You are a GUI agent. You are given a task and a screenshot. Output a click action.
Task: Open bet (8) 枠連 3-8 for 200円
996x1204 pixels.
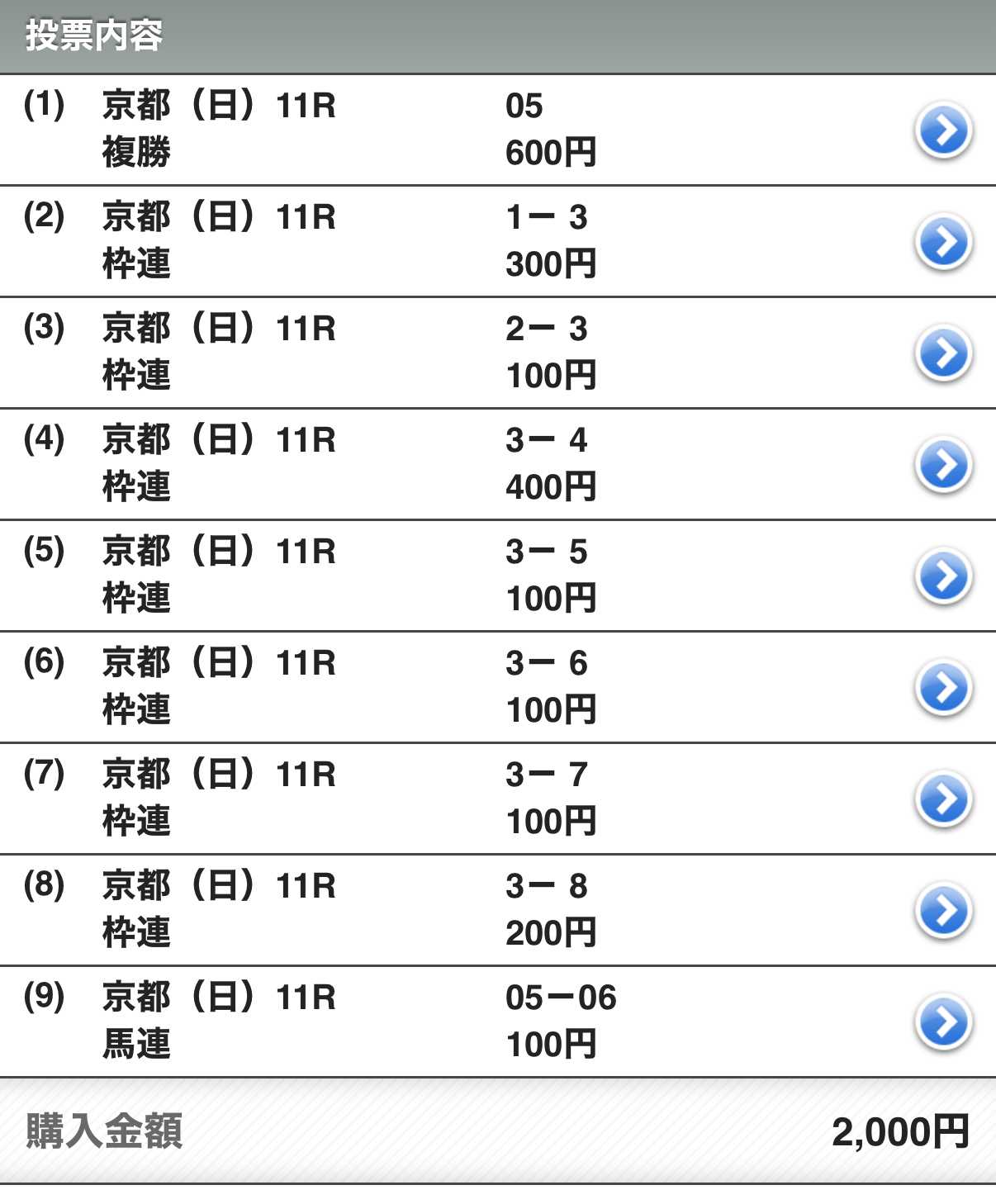point(943,910)
